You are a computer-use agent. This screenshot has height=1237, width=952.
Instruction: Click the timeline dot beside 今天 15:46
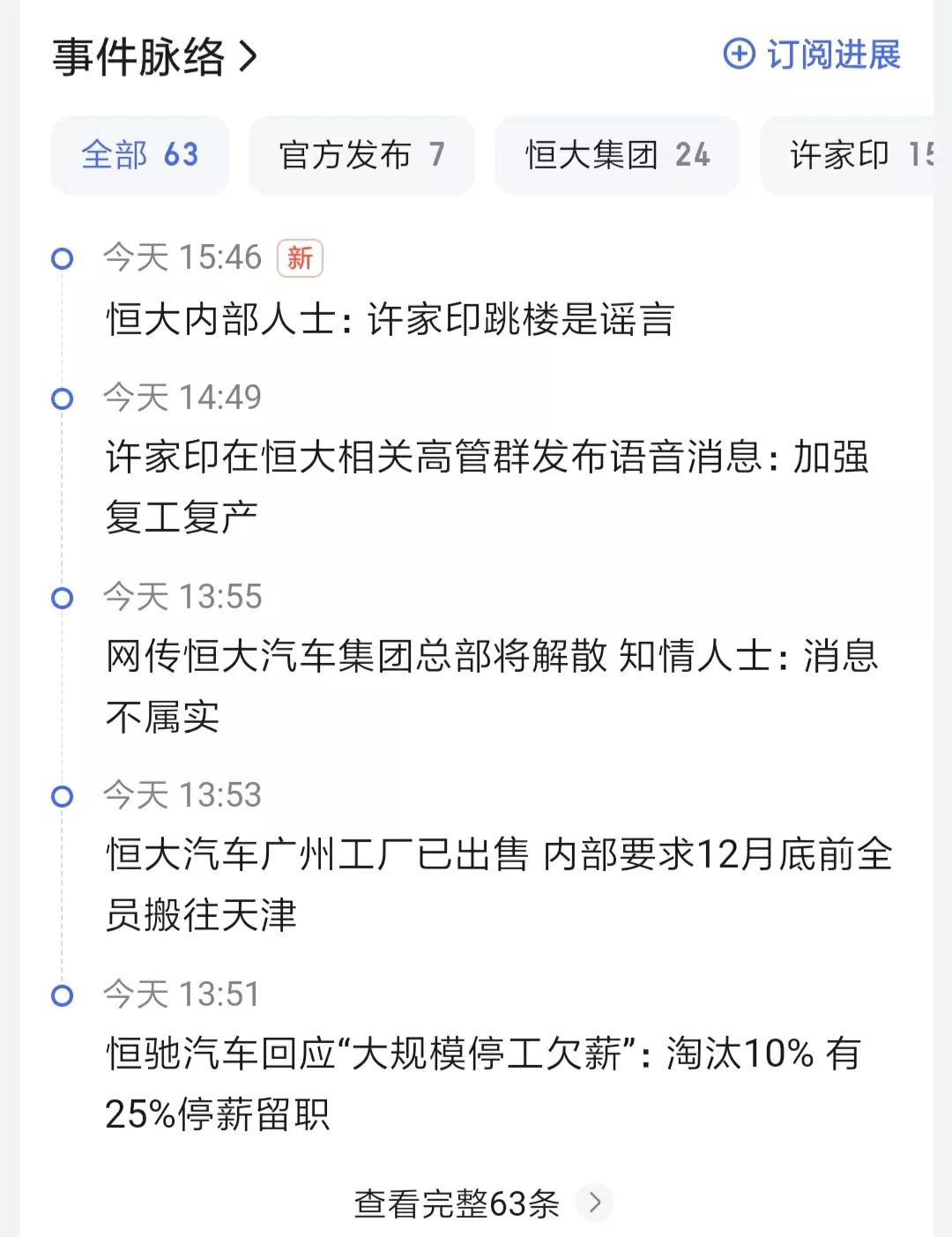[x=62, y=258]
